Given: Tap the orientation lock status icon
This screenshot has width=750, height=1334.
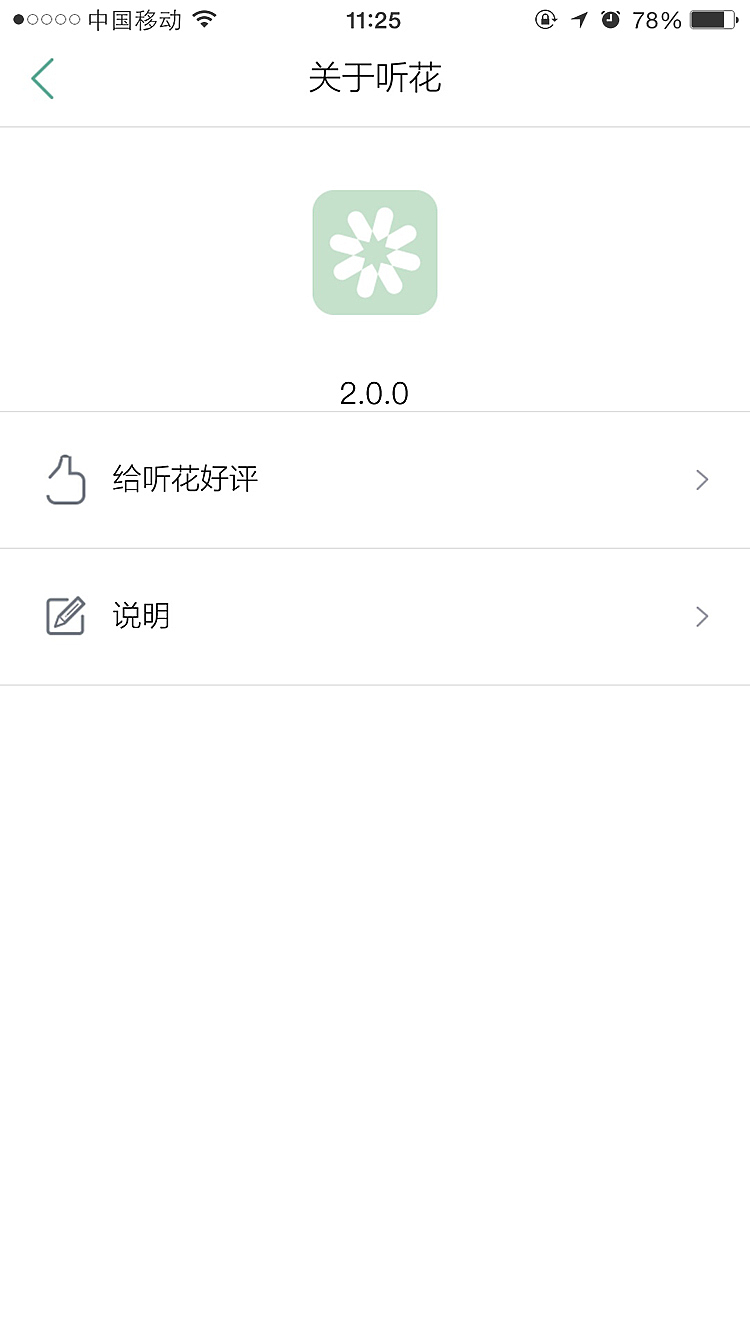Looking at the screenshot, I should pyautogui.click(x=545, y=18).
